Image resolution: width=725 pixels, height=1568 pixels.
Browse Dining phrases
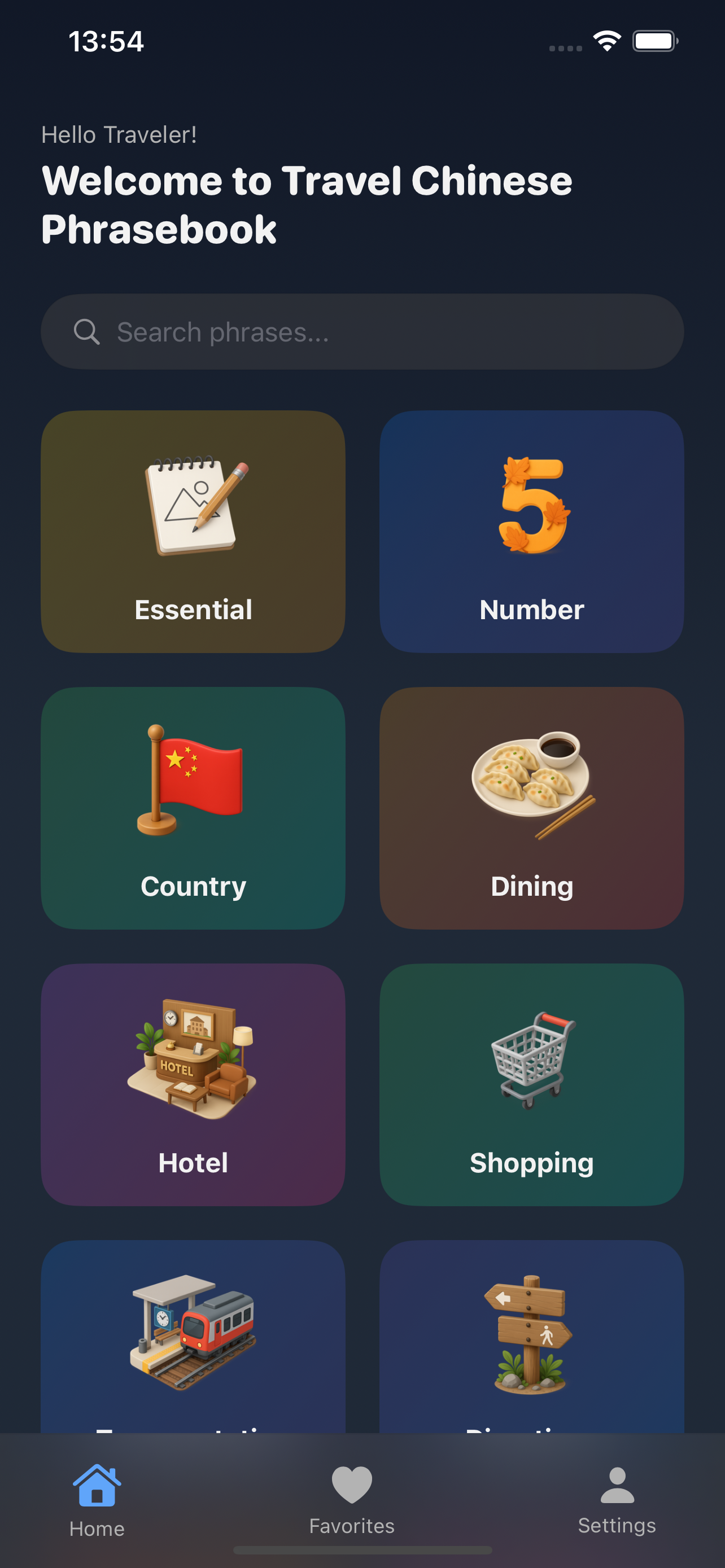531,808
